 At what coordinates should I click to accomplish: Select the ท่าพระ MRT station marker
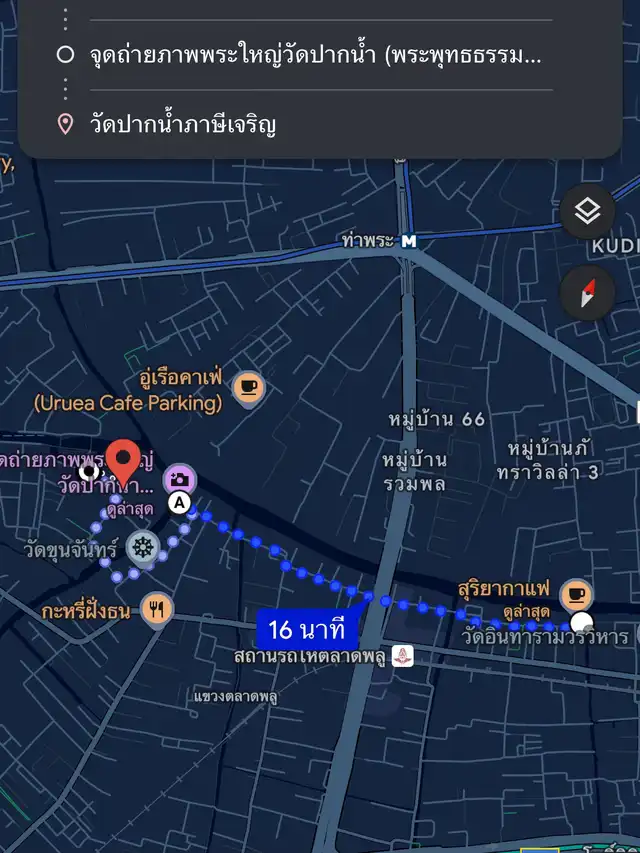click(409, 240)
